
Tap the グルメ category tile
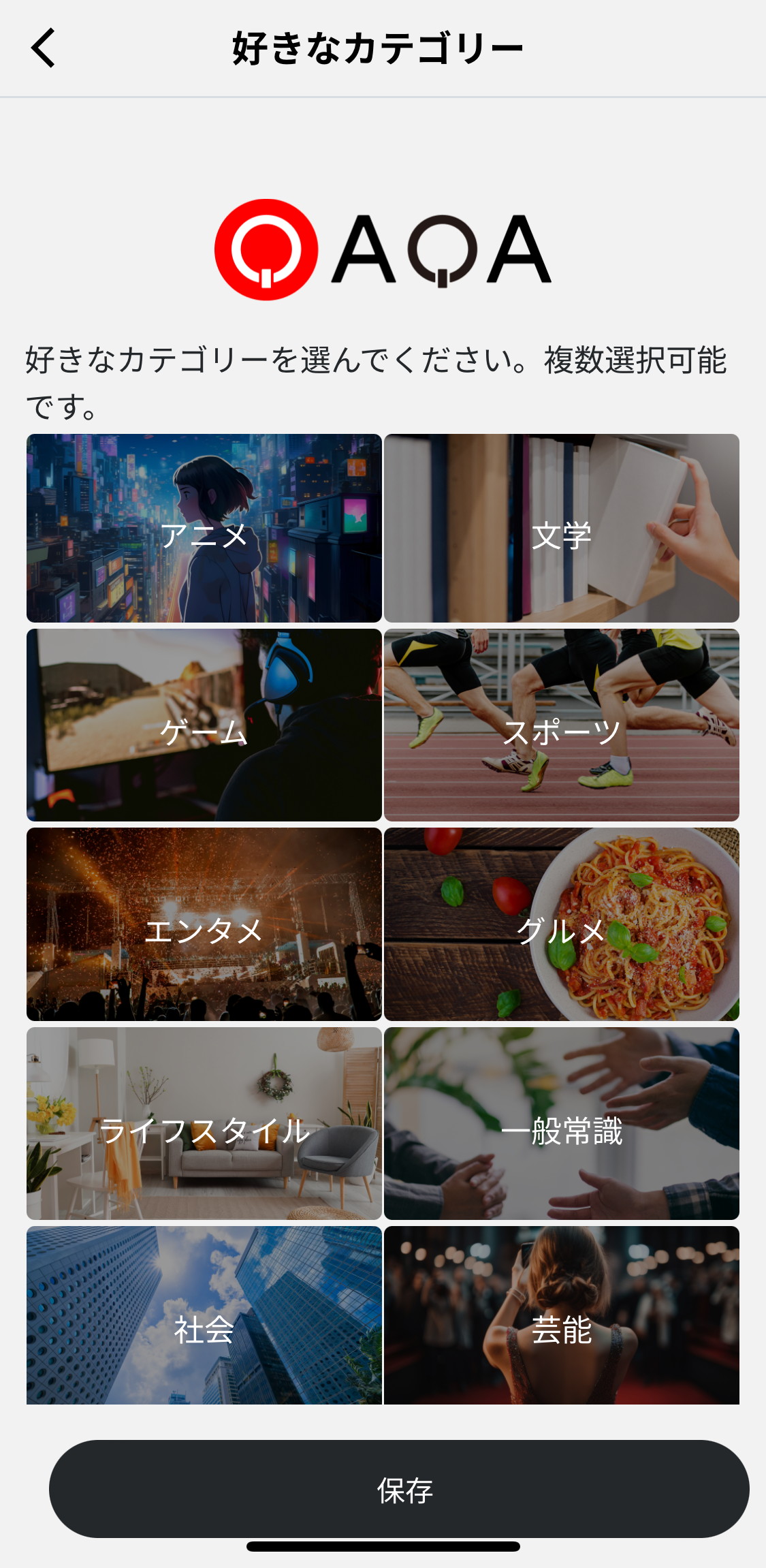tap(562, 924)
